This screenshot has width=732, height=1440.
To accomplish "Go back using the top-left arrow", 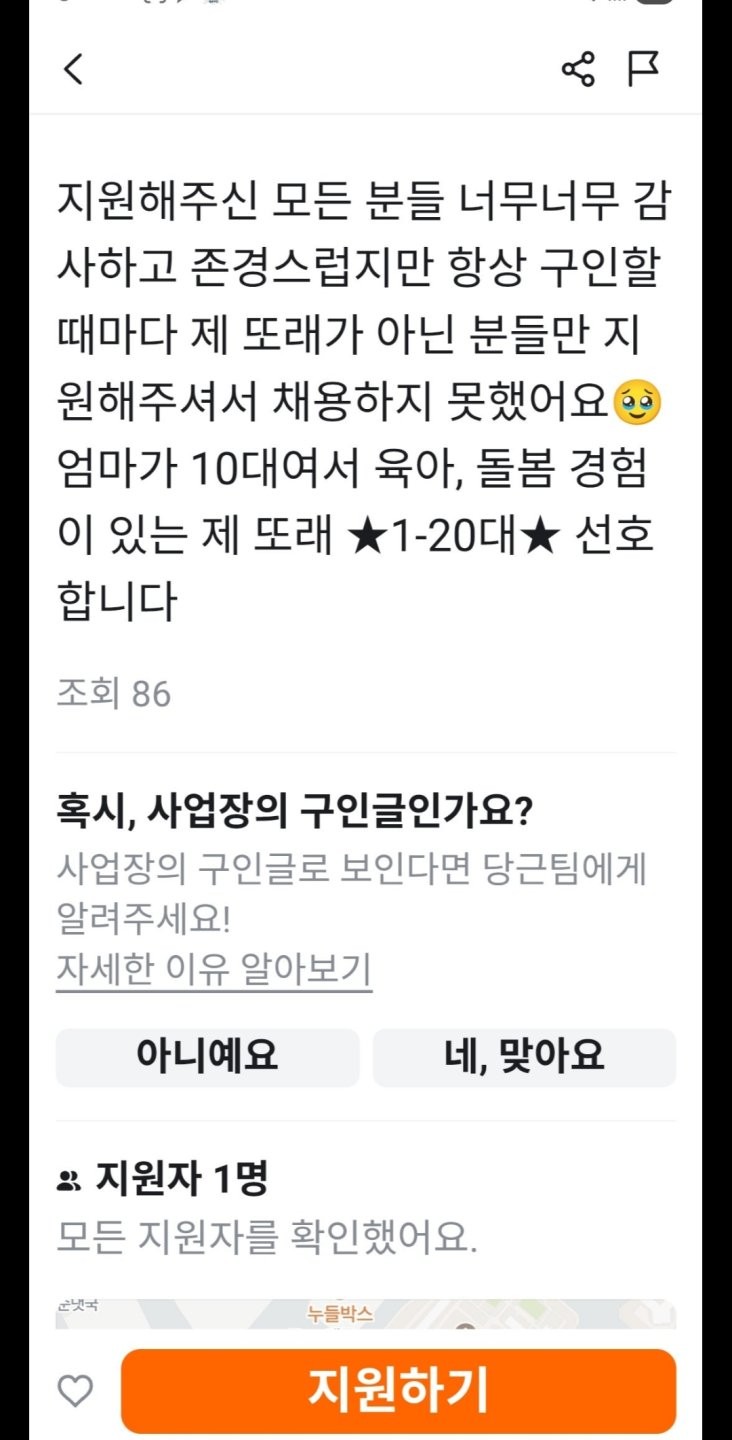I will (73, 69).
